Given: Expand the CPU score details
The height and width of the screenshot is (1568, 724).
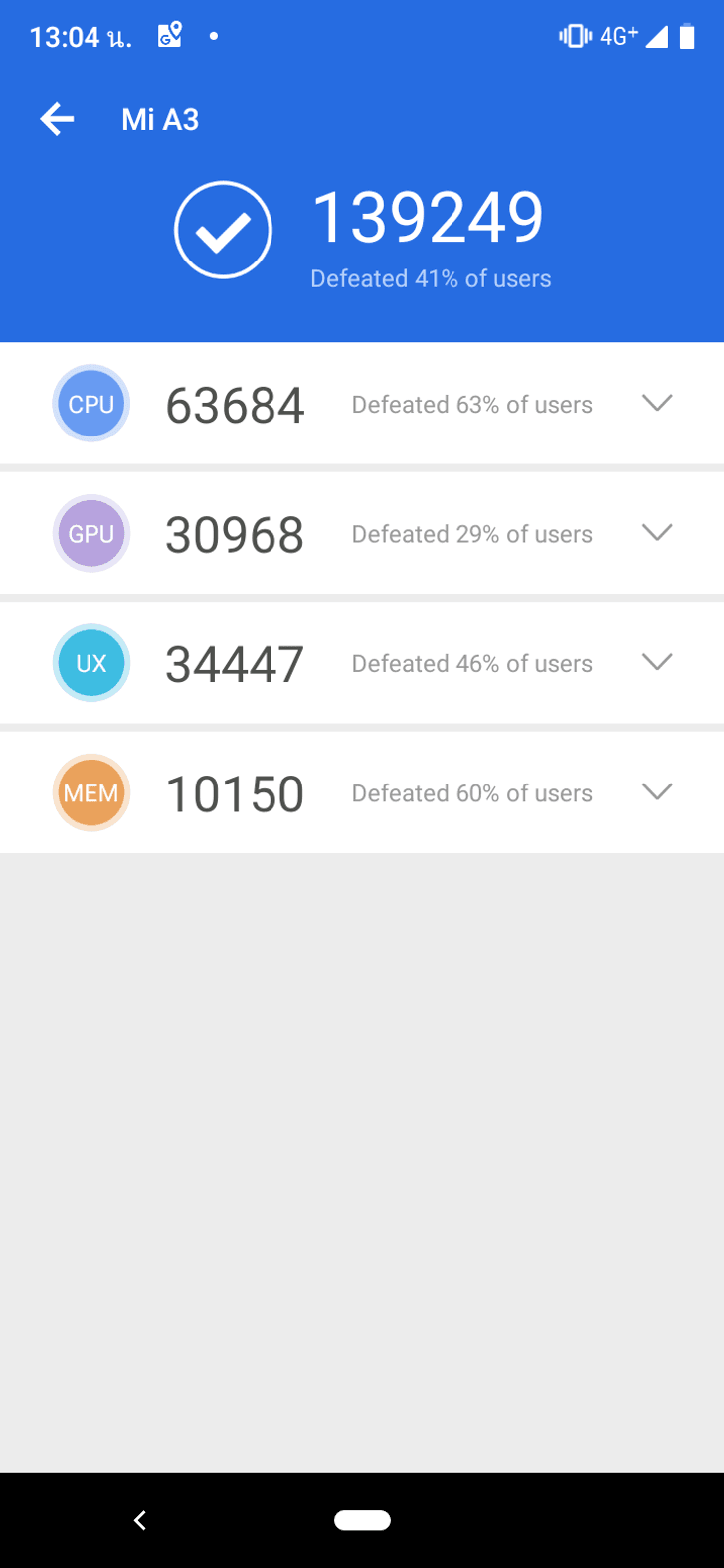Looking at the screenshot, I should (x=657, y=403).
